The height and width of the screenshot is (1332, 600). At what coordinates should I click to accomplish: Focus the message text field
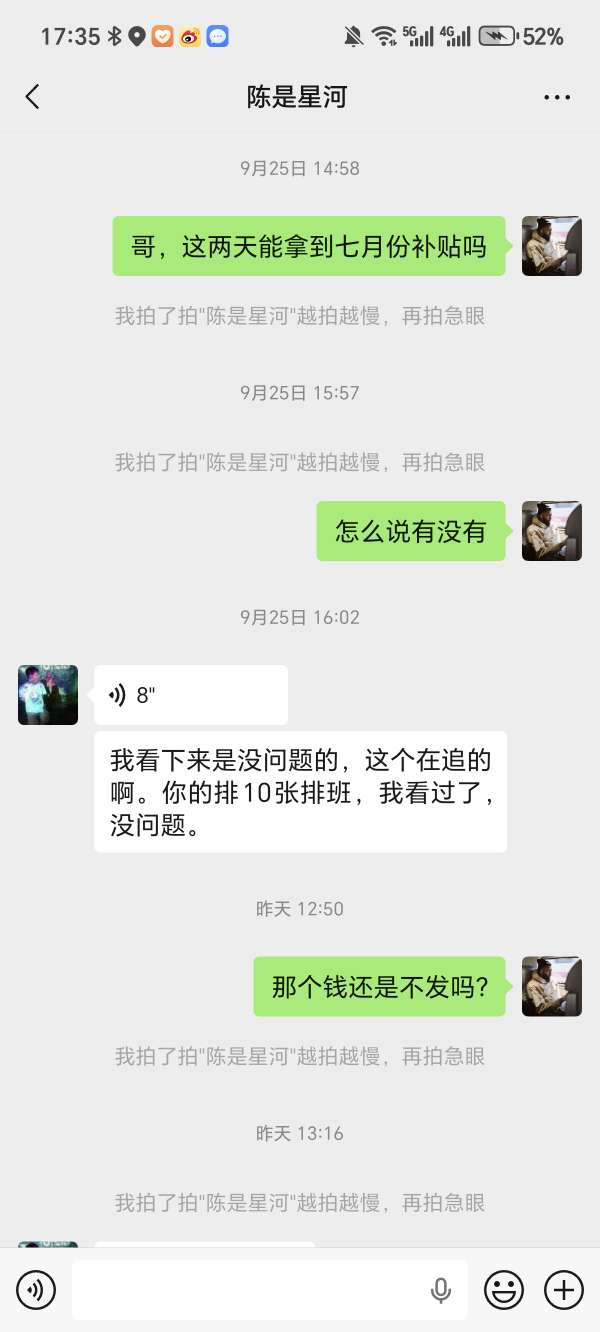pos(250,1290)
